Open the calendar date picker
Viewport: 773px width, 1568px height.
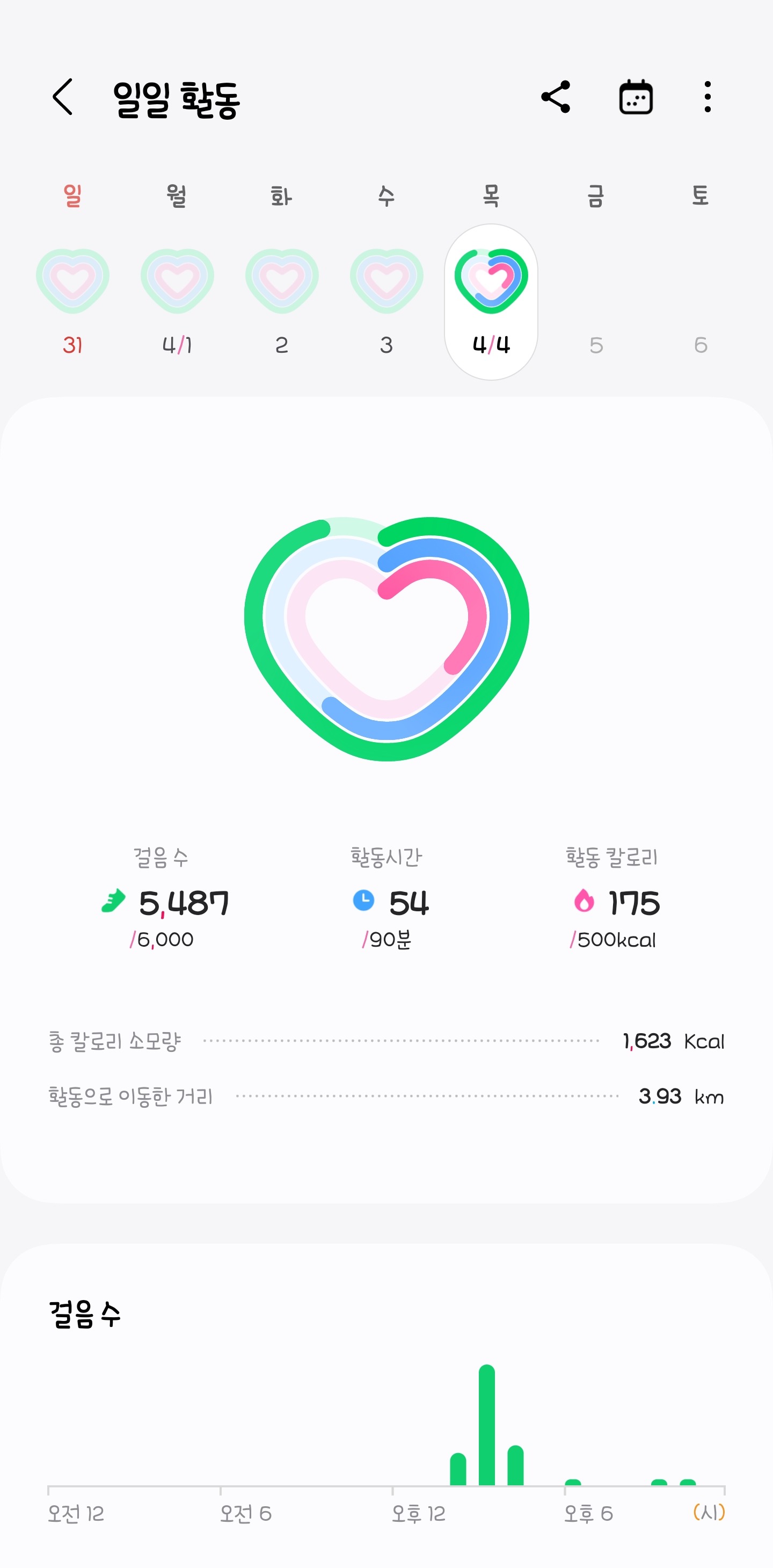click(636, 97)
